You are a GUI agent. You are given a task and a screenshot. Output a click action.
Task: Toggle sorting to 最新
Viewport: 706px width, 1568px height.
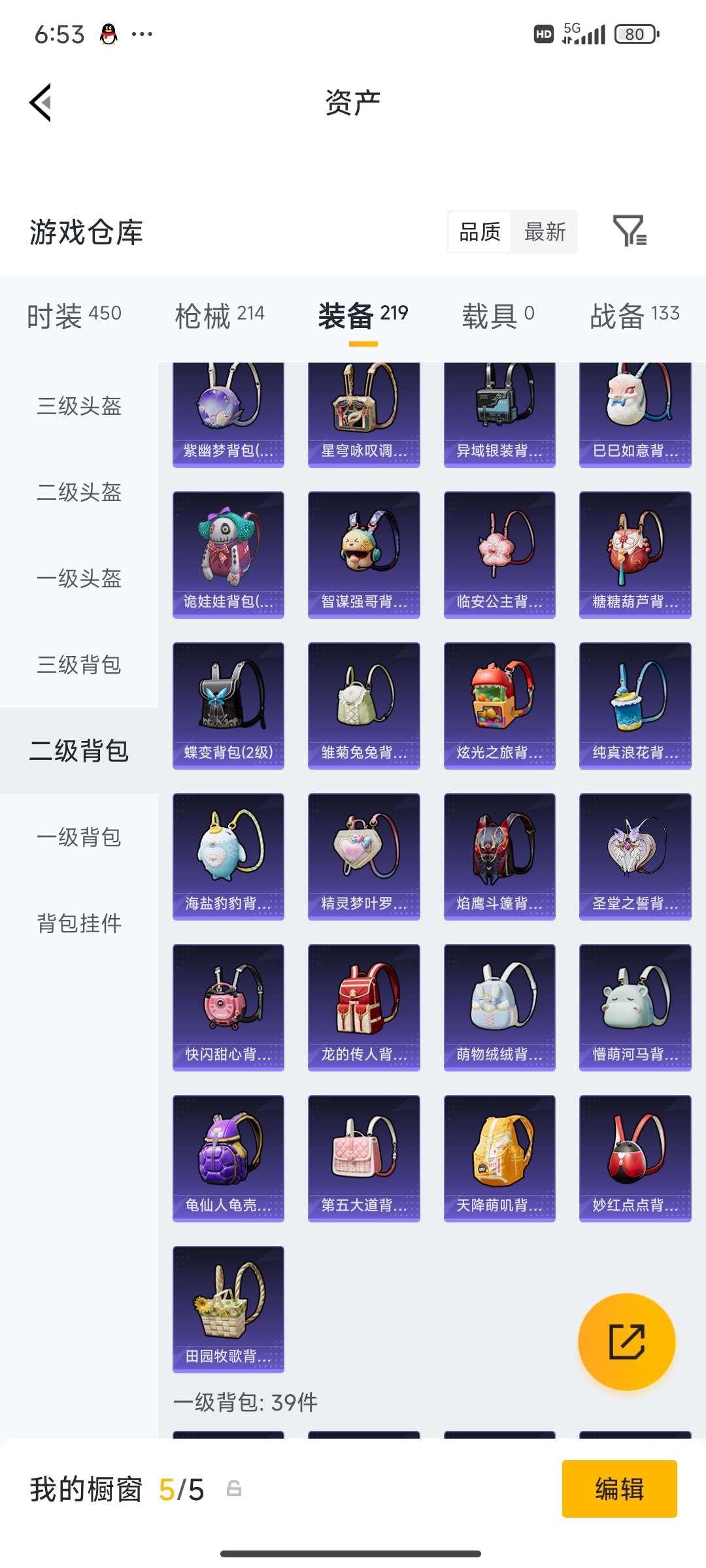tap(545, 232)
